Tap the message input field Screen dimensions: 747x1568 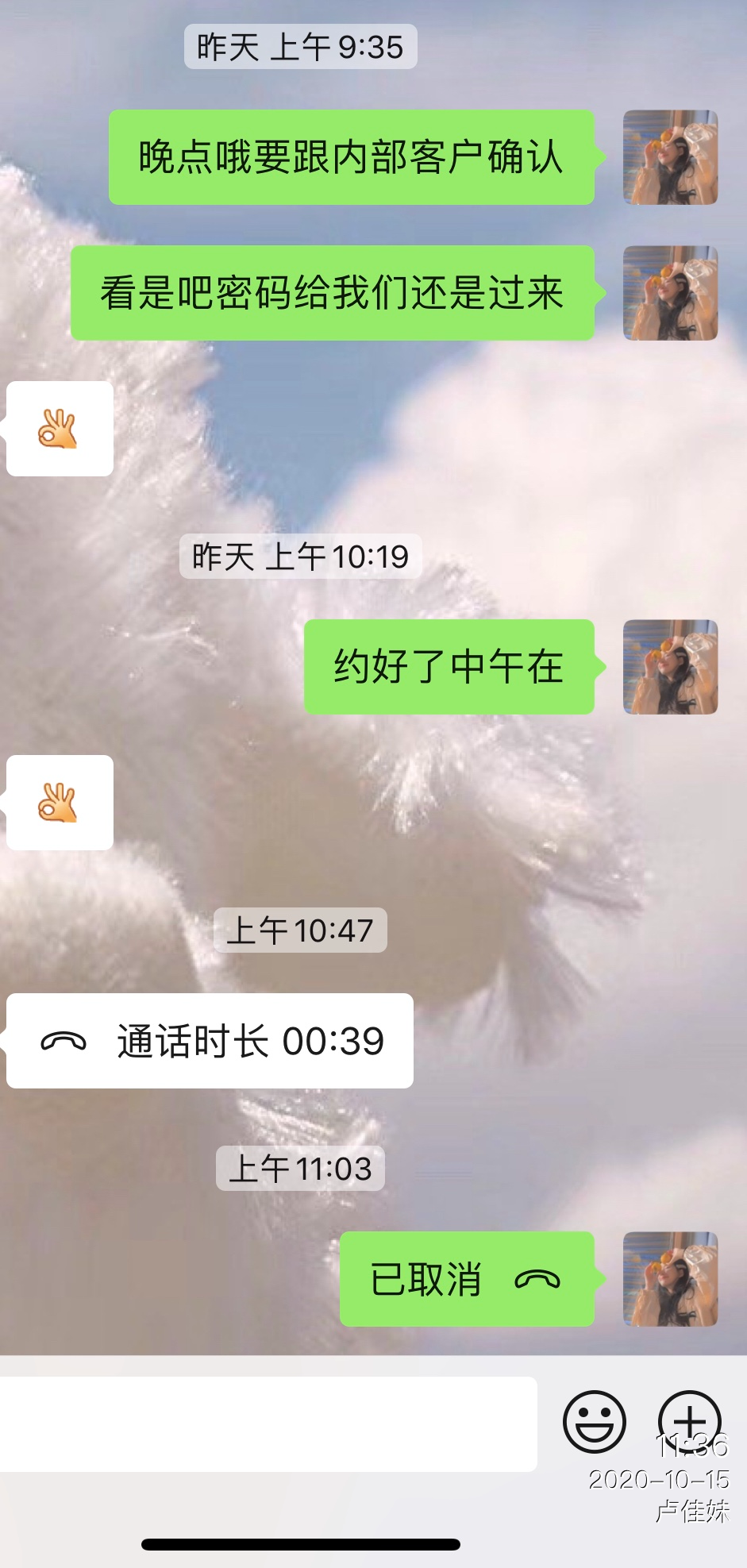click(268, 1424)
